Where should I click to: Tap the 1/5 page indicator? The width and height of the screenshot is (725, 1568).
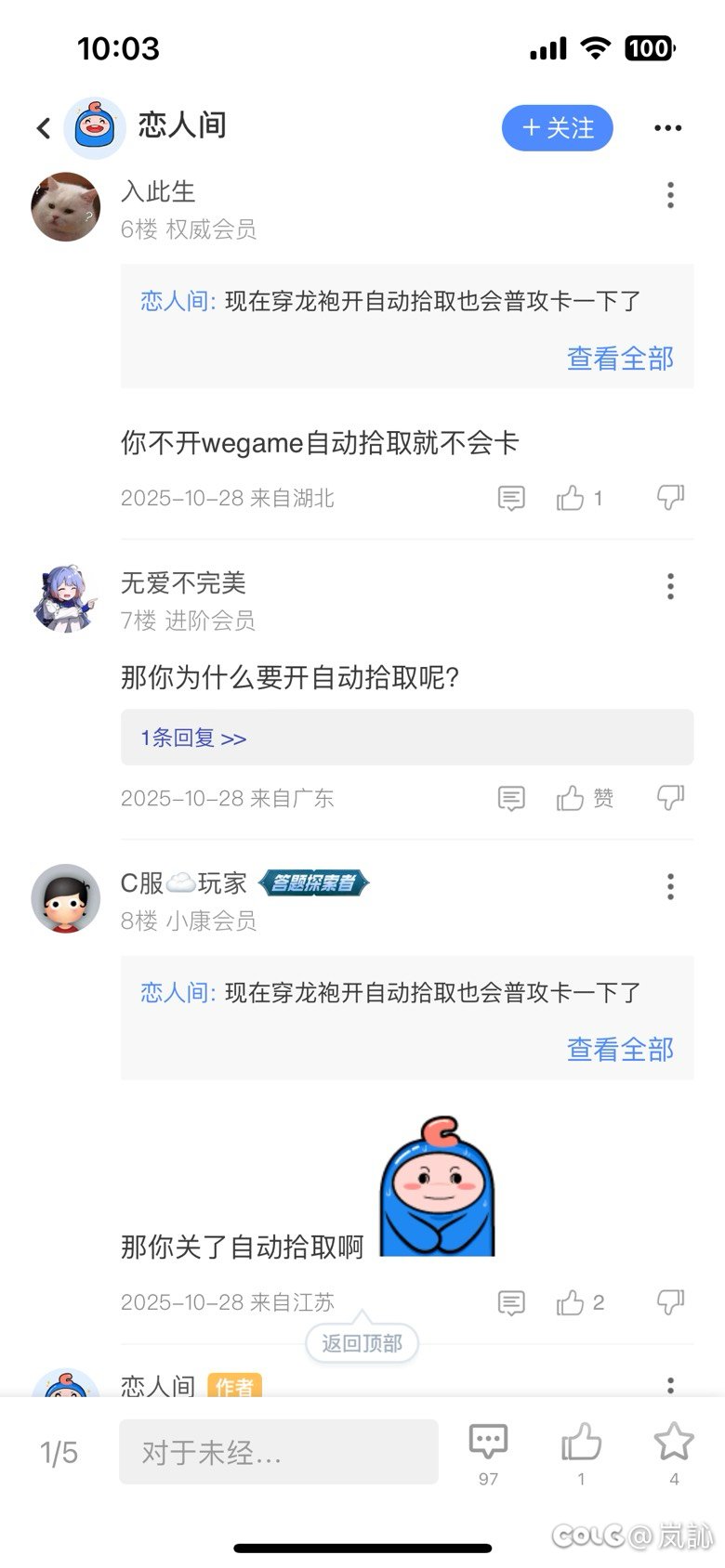click(58, 1450)
